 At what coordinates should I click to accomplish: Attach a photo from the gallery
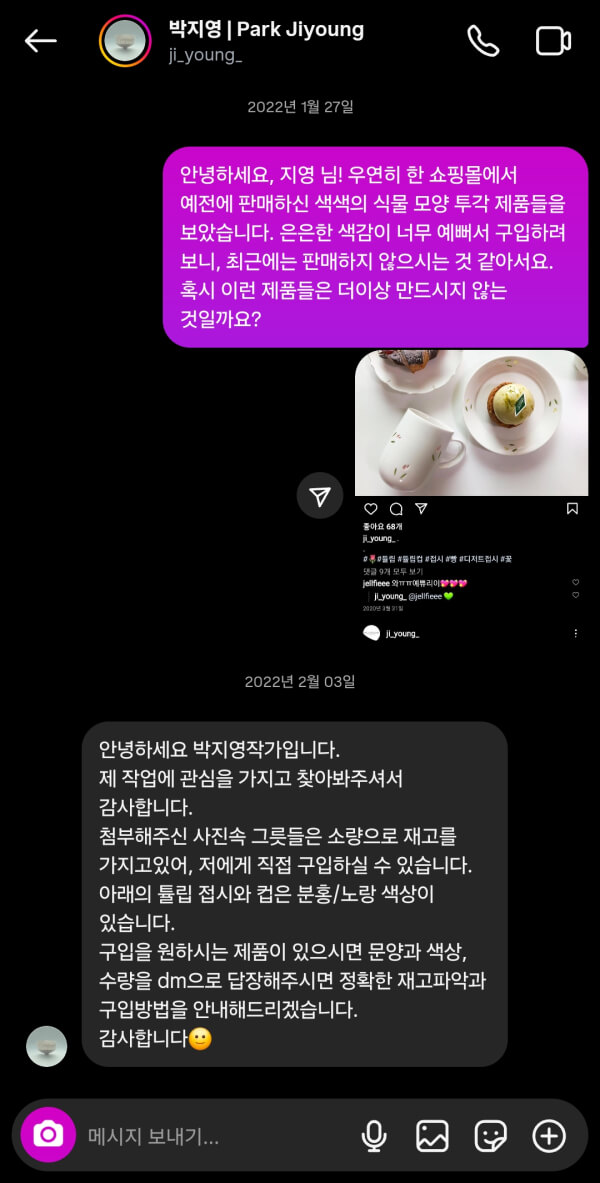(432, 1135)
